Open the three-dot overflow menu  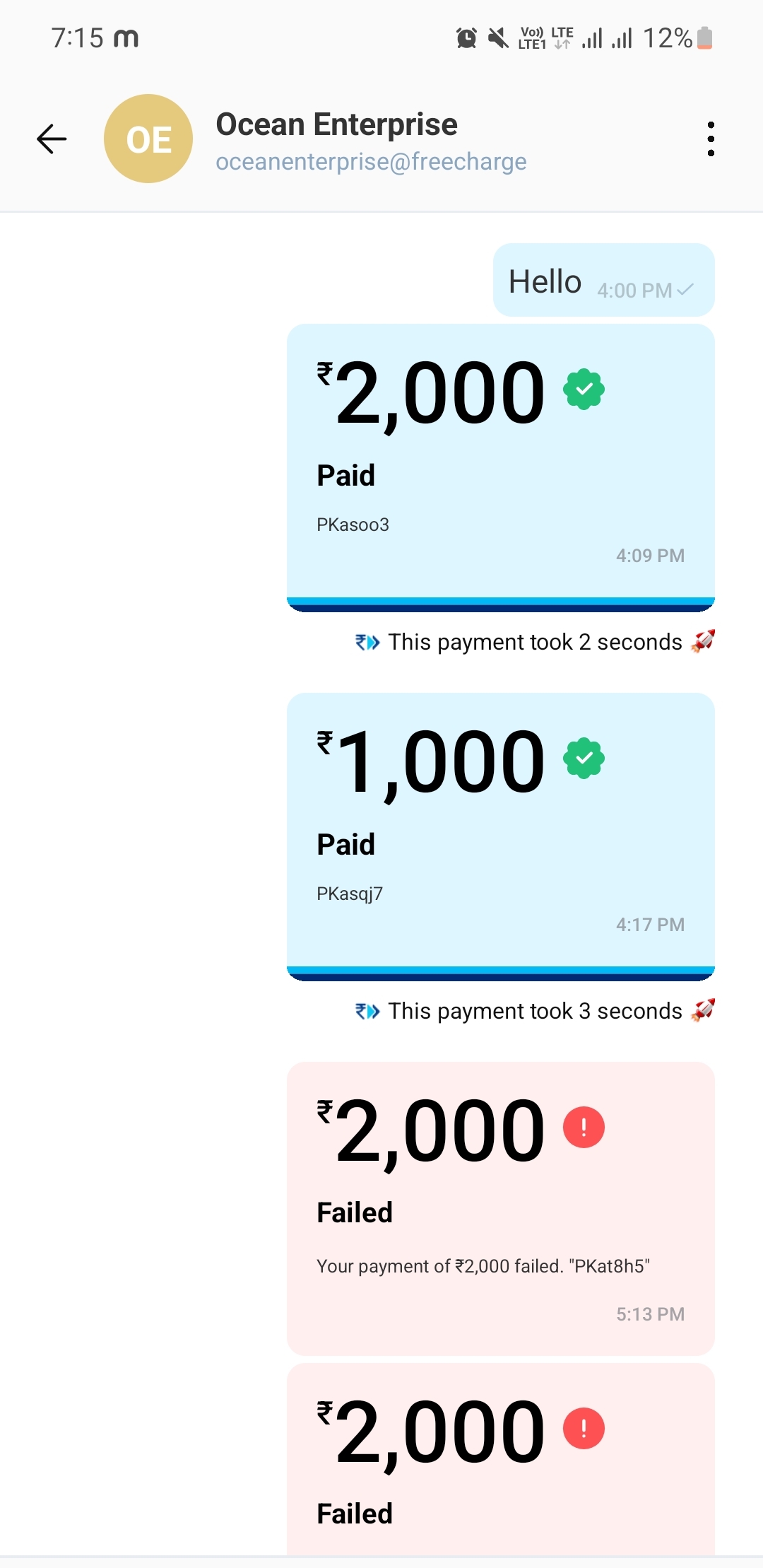(710, 139)
